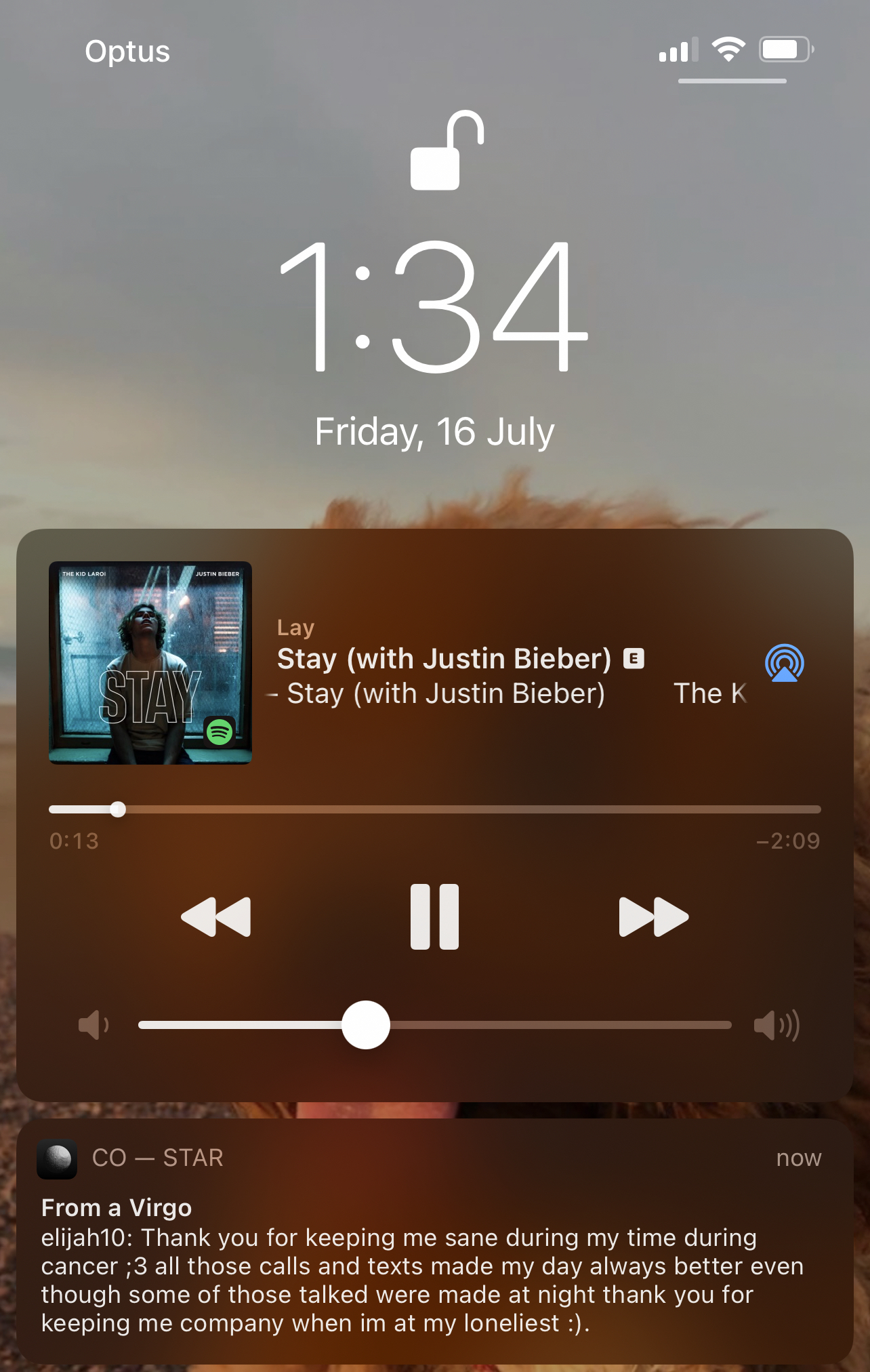Go back to the previous track
This screenshot has width=870, height=1372.
coord(216,916)
